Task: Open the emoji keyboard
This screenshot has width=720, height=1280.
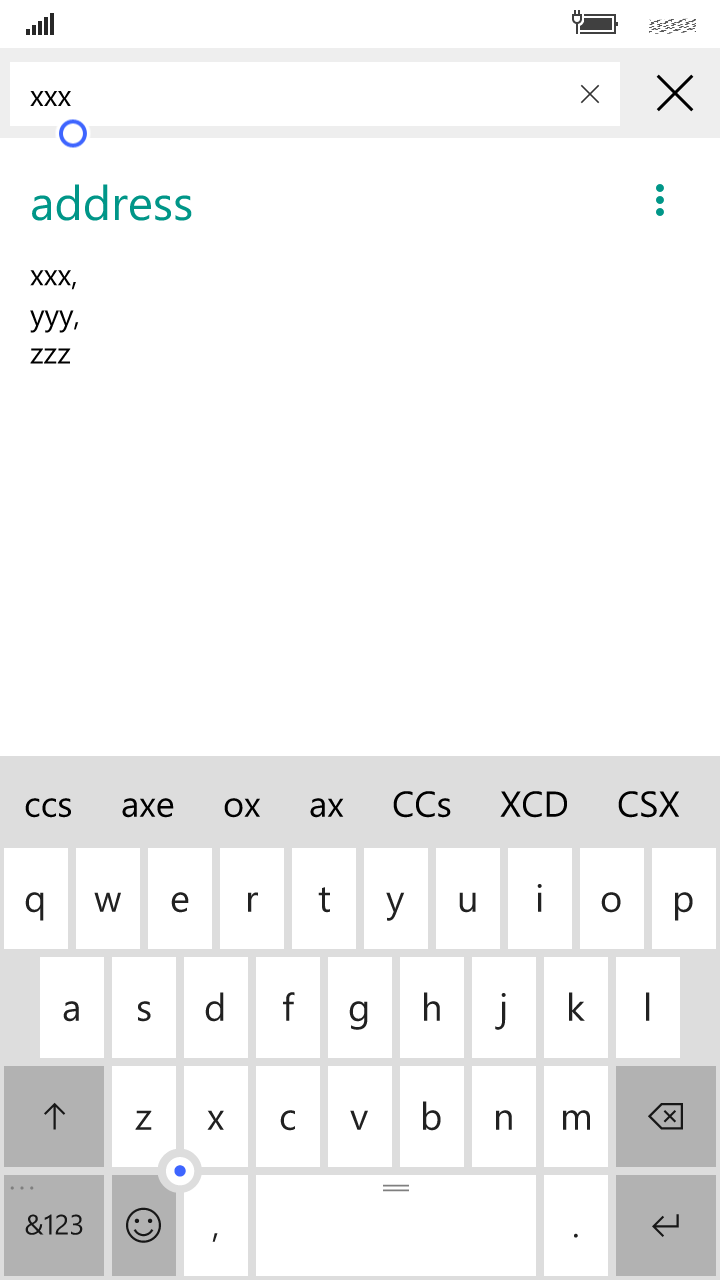Action: (143, 1226)
